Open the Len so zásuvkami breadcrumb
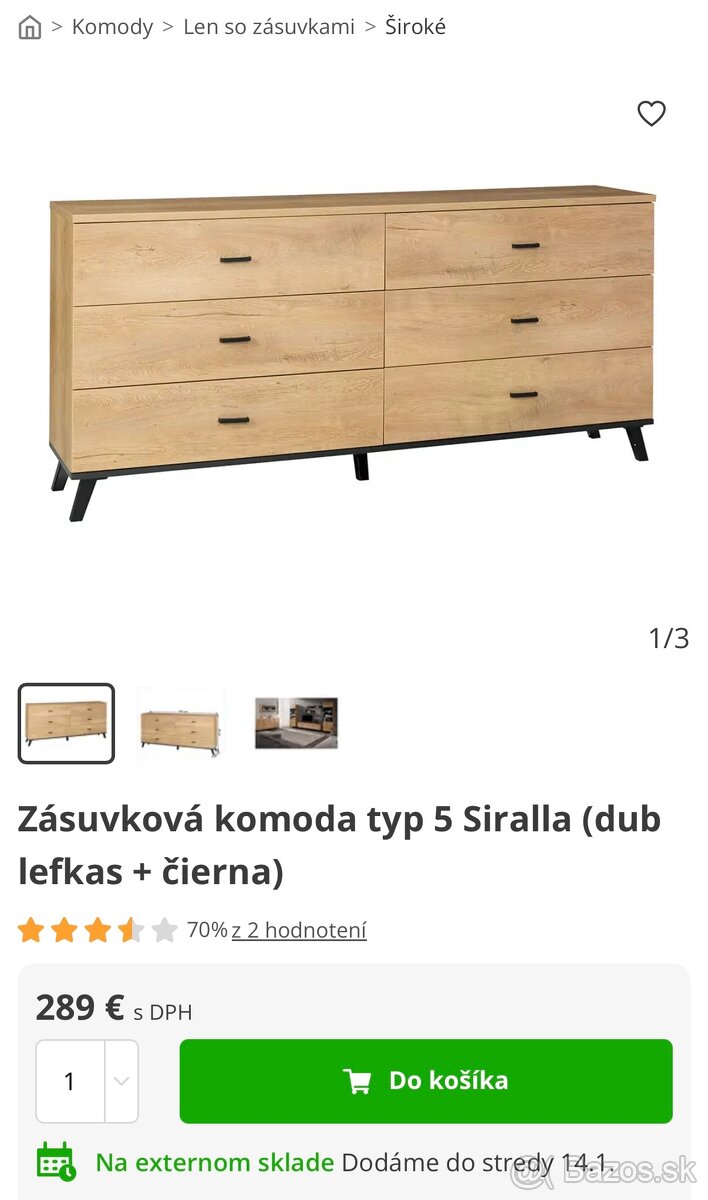708x1200 pixels. (x=268, y=27)
